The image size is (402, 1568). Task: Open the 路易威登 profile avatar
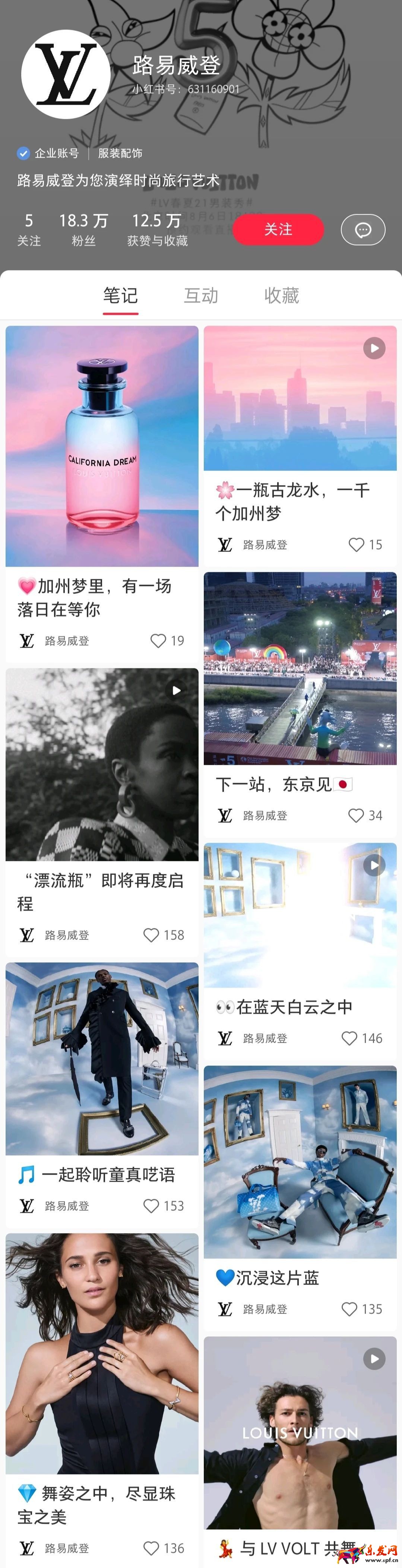tap(66, 74)
